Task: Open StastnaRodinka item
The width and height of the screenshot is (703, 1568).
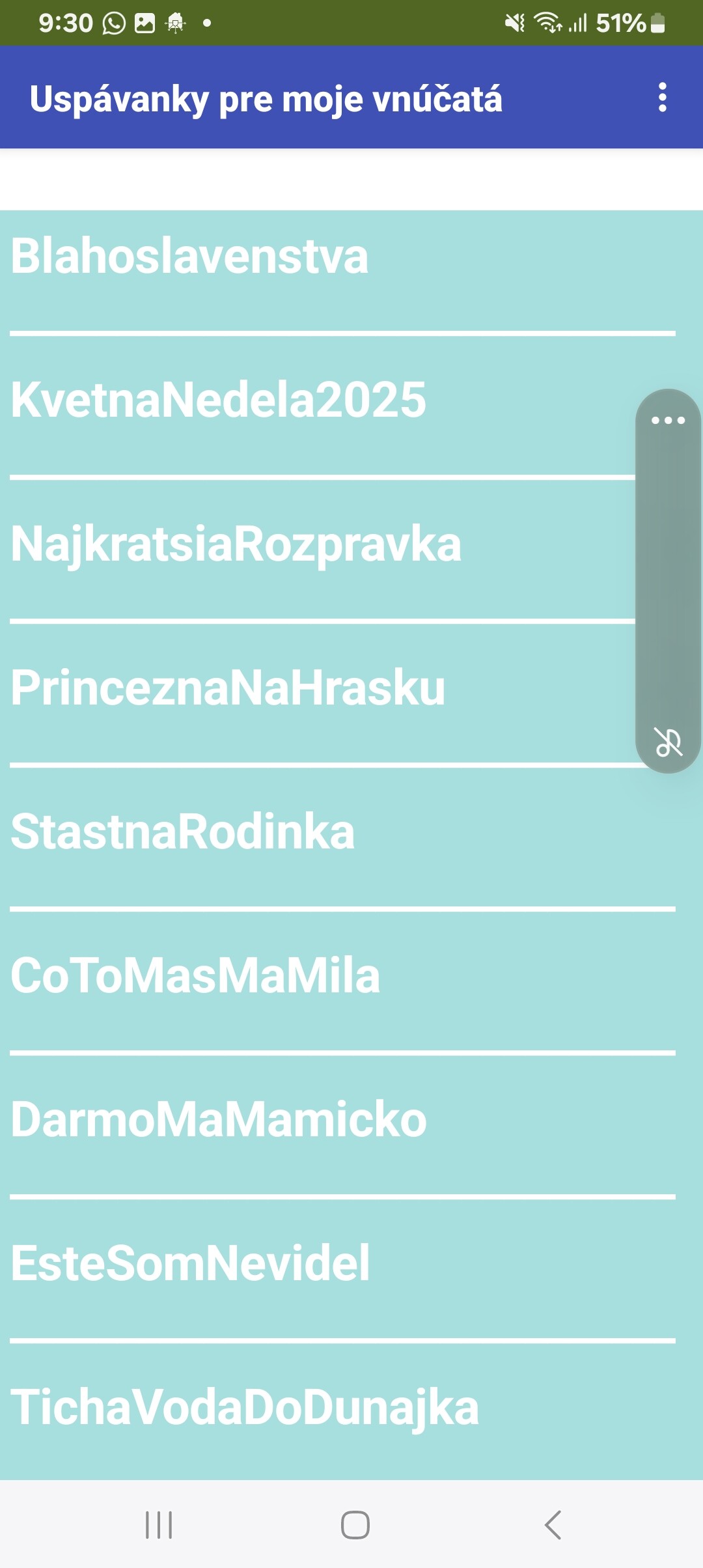Action: (183, 832)
